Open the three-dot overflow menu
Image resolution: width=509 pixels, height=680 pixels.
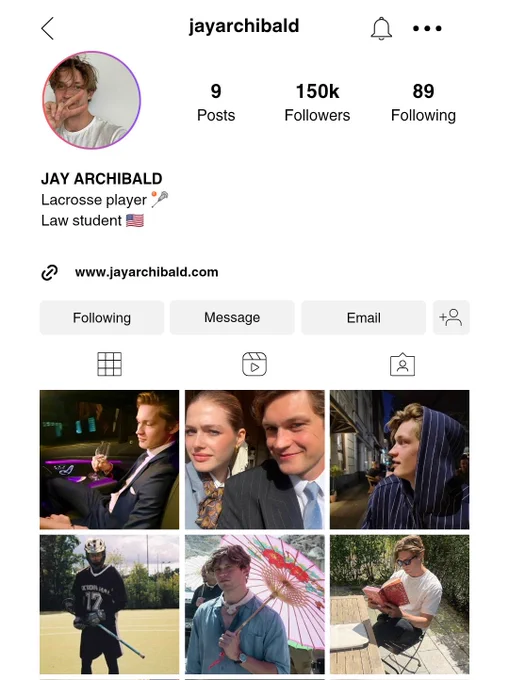(x=427, y=29)
